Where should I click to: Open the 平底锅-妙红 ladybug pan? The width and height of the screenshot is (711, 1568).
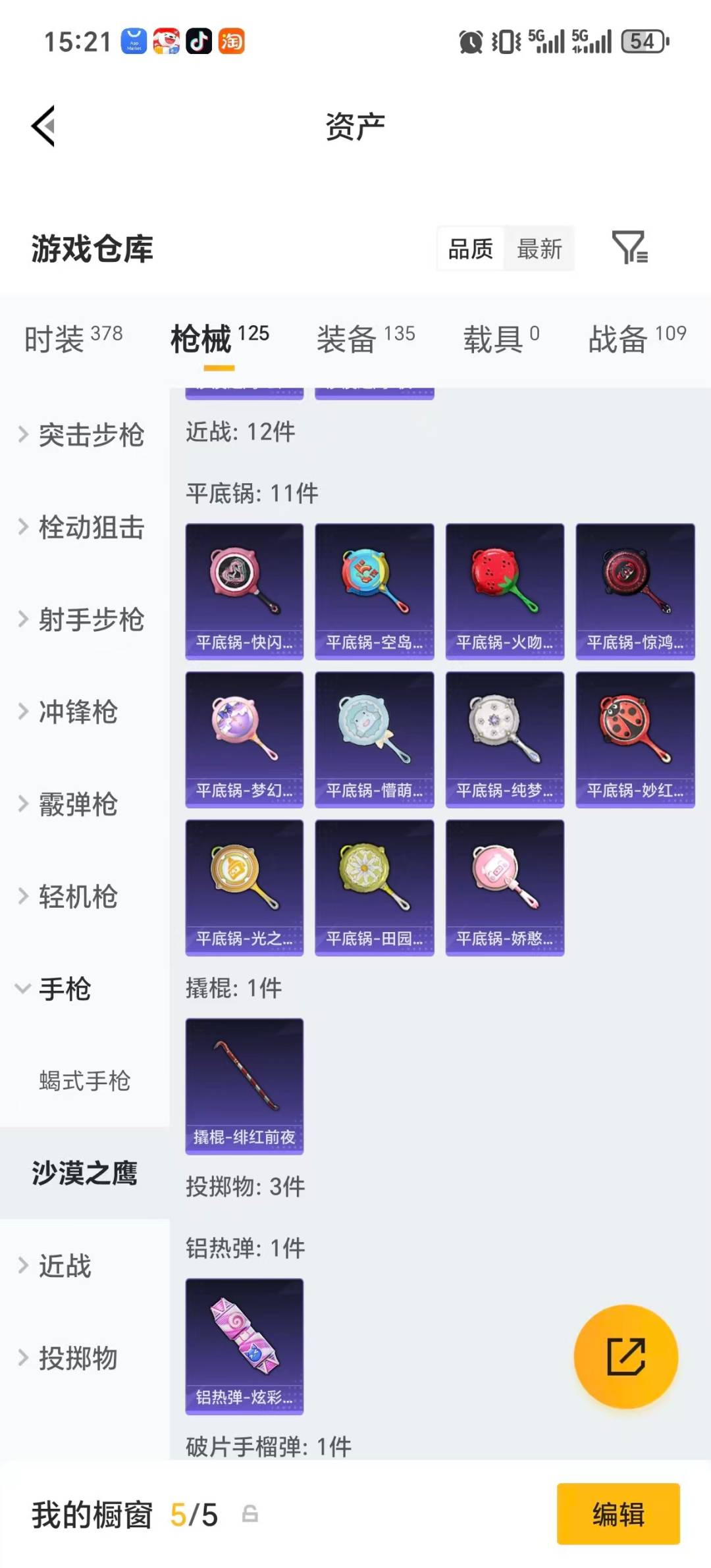[x=634, y=739]
